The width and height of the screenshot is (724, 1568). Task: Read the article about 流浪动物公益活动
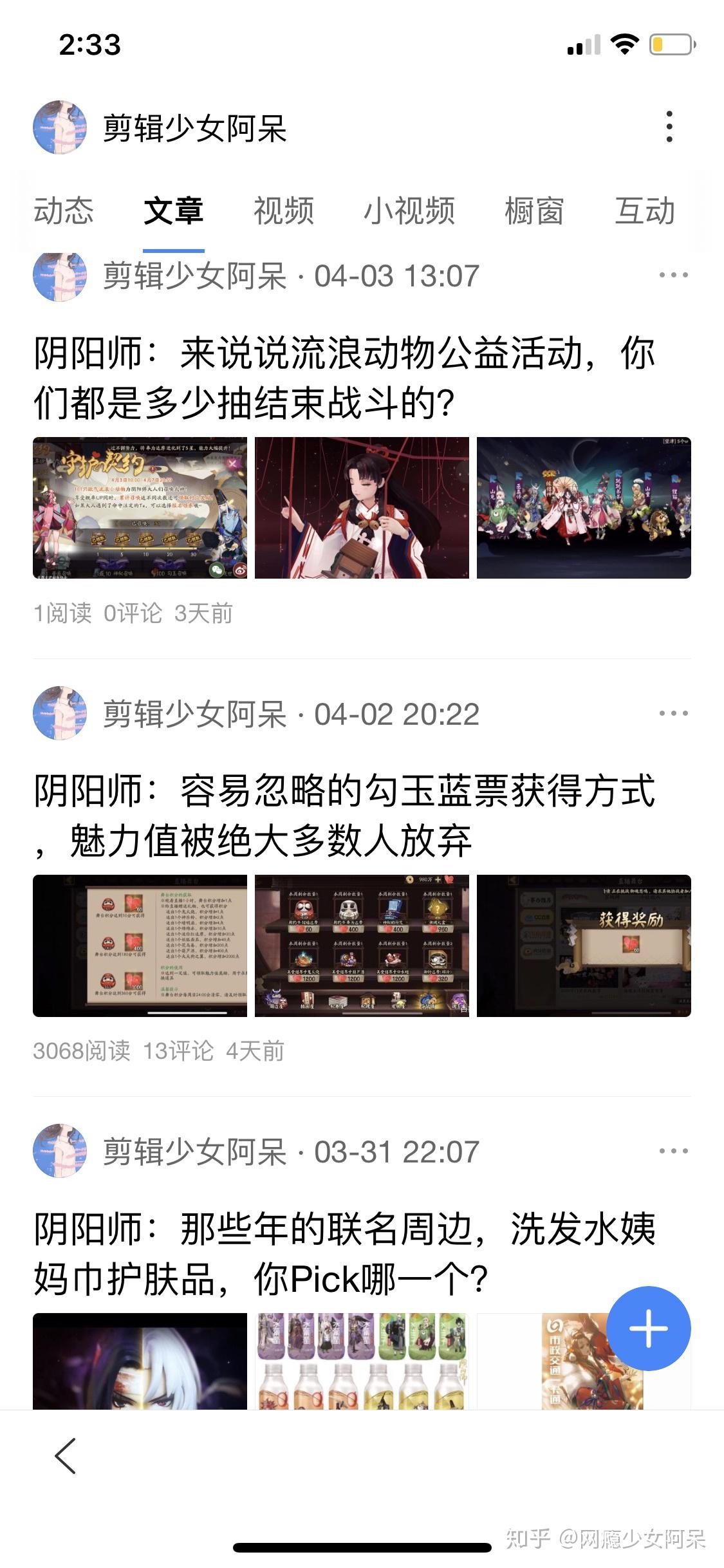345,378
